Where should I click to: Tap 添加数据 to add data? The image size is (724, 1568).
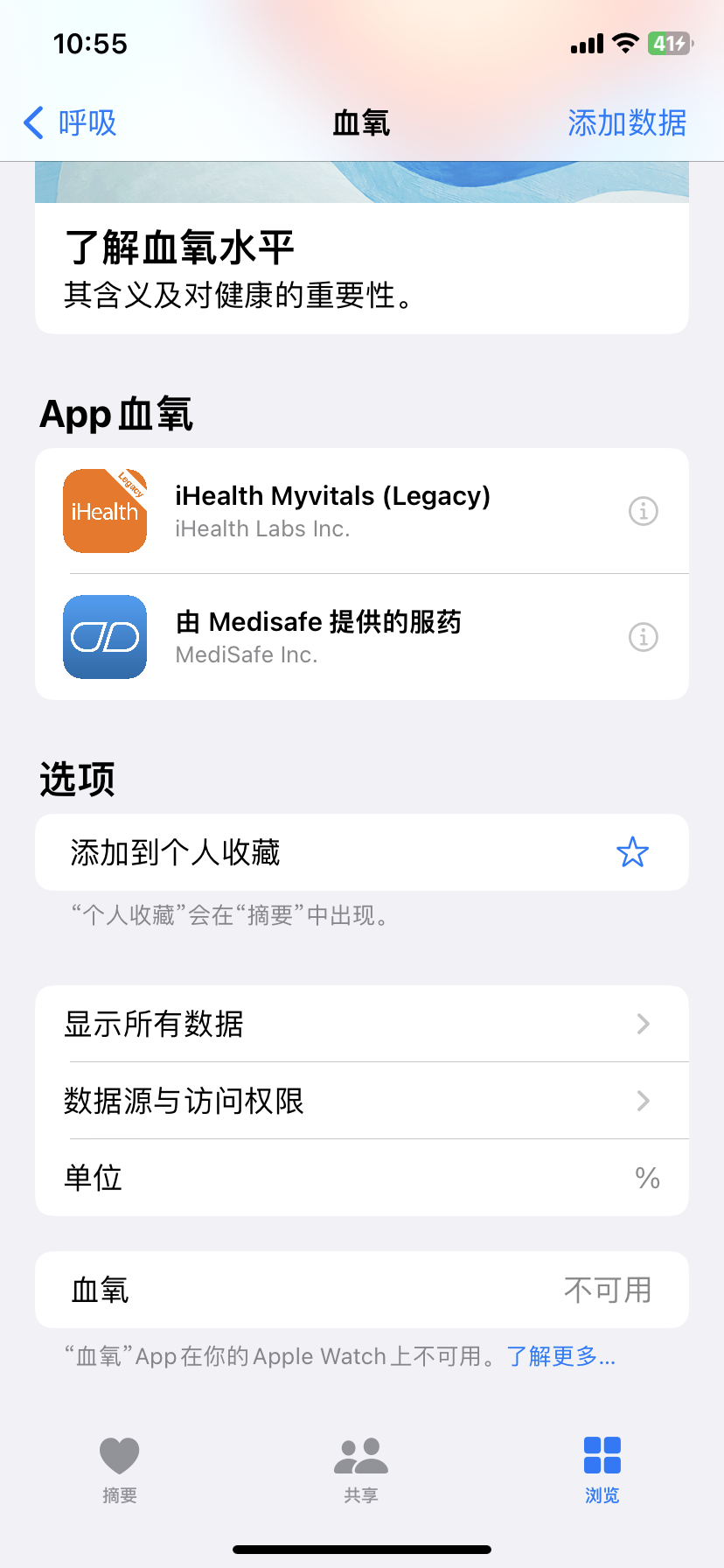point(626,123)
